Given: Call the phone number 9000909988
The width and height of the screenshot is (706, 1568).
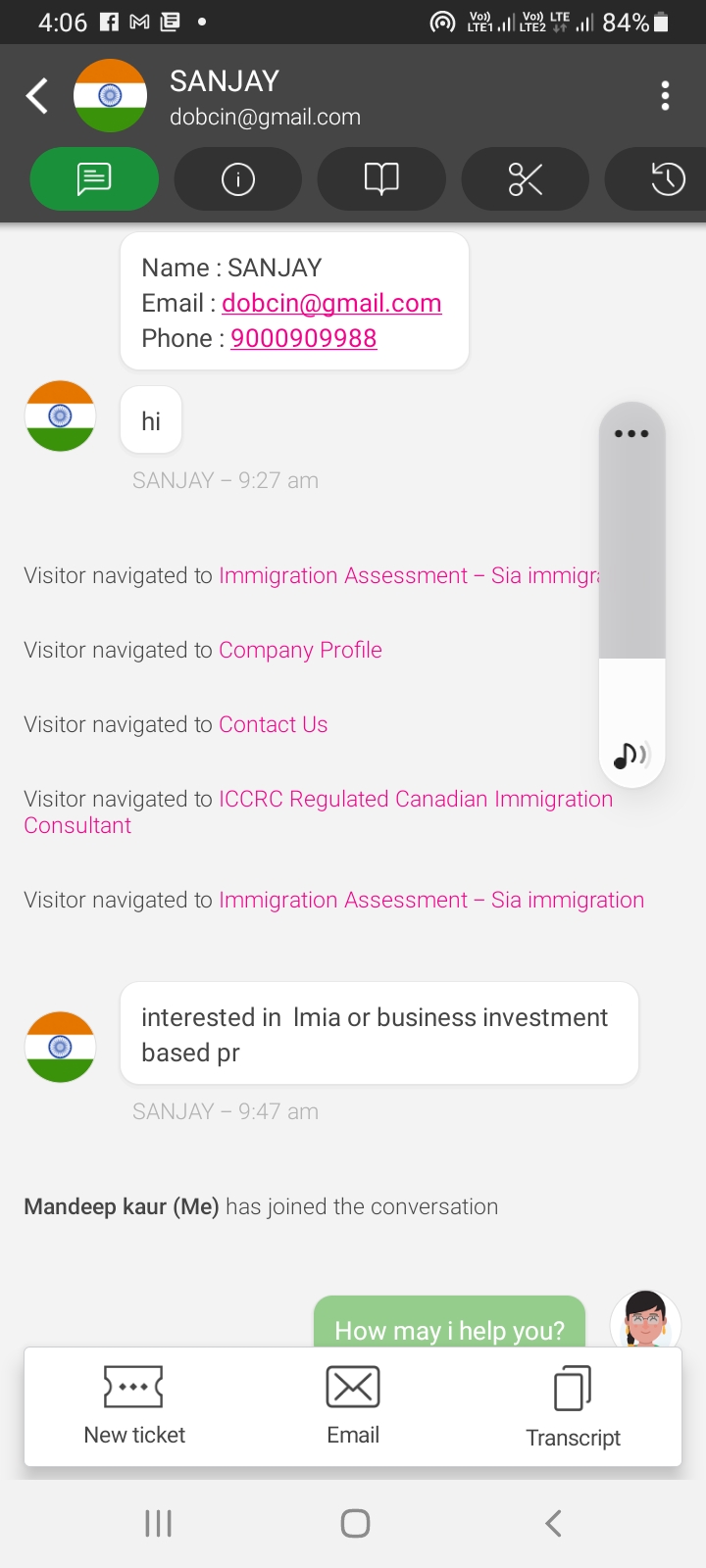Looking at the screenshot, I should tap(304, 338).
